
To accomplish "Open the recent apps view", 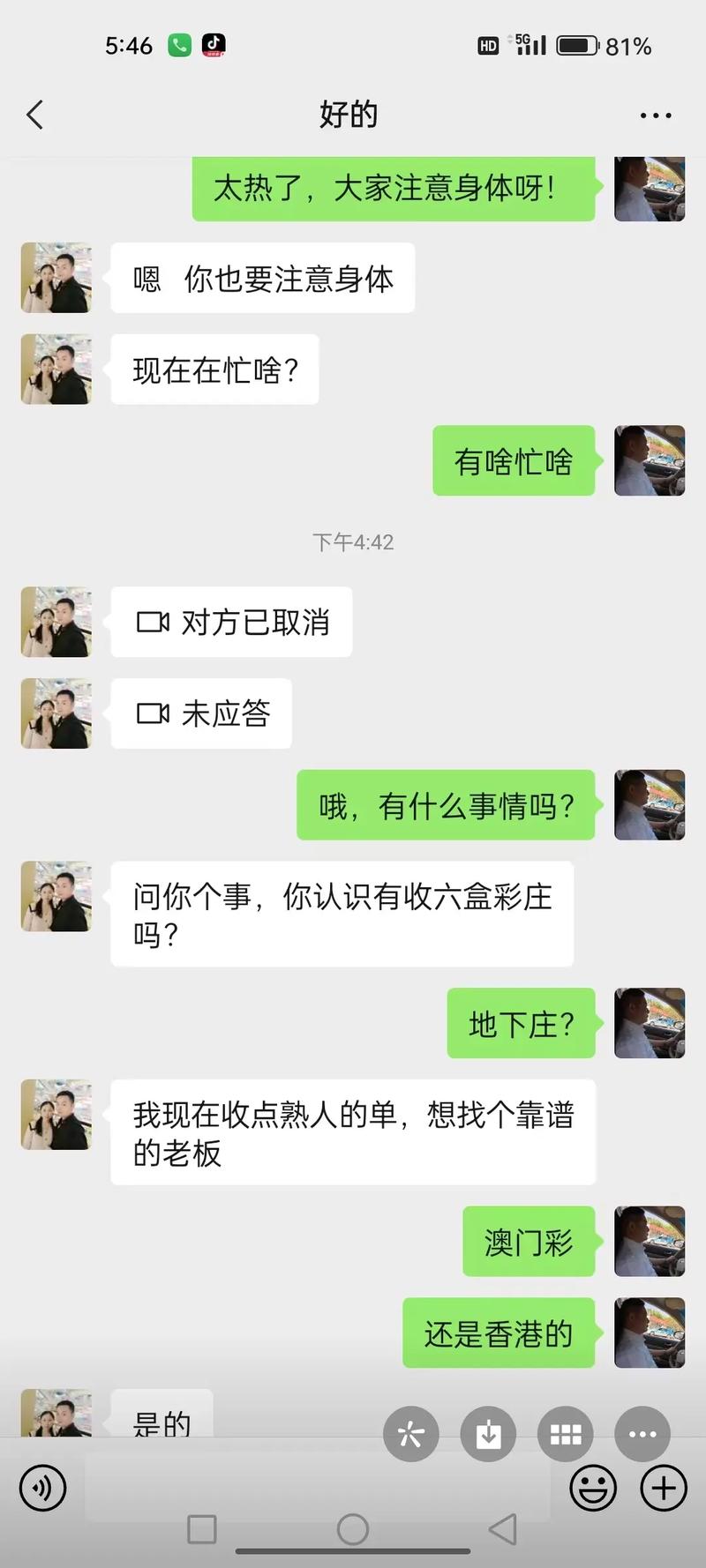I will pos(202,1529).
